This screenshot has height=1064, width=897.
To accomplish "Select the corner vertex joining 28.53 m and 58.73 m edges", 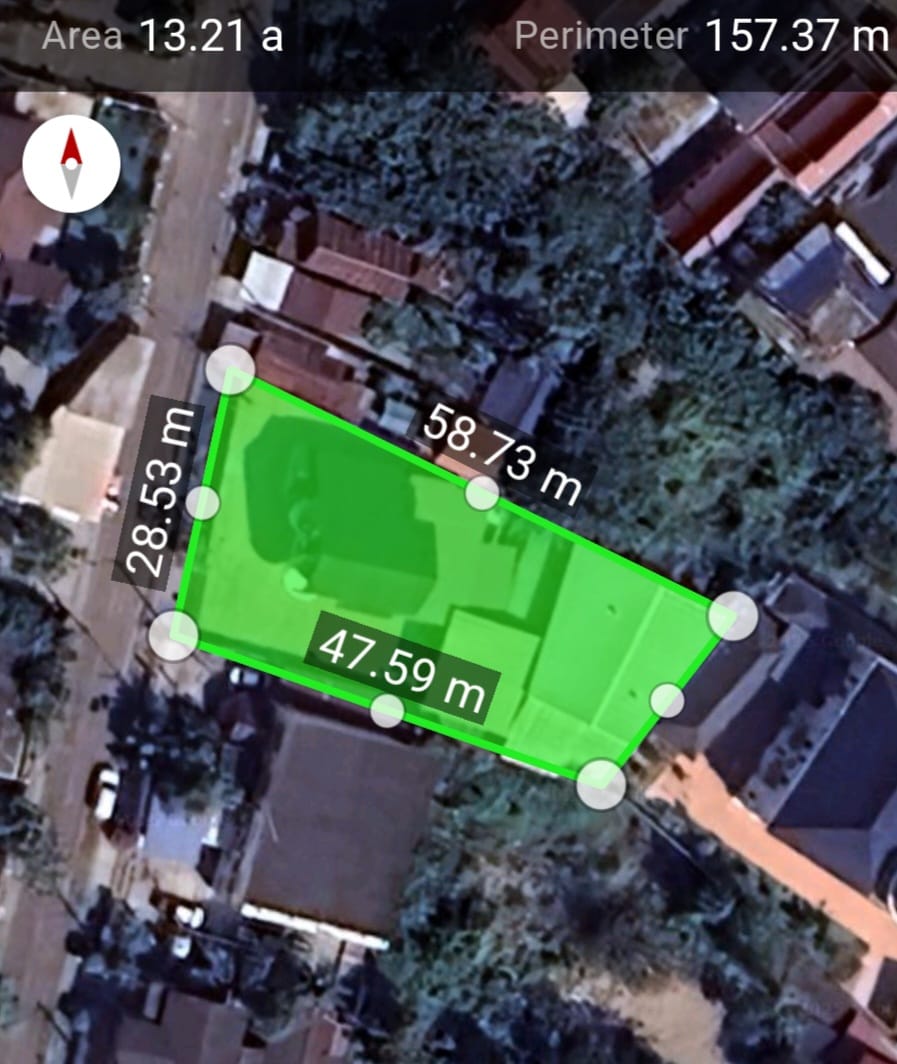I will pos(232,370).
